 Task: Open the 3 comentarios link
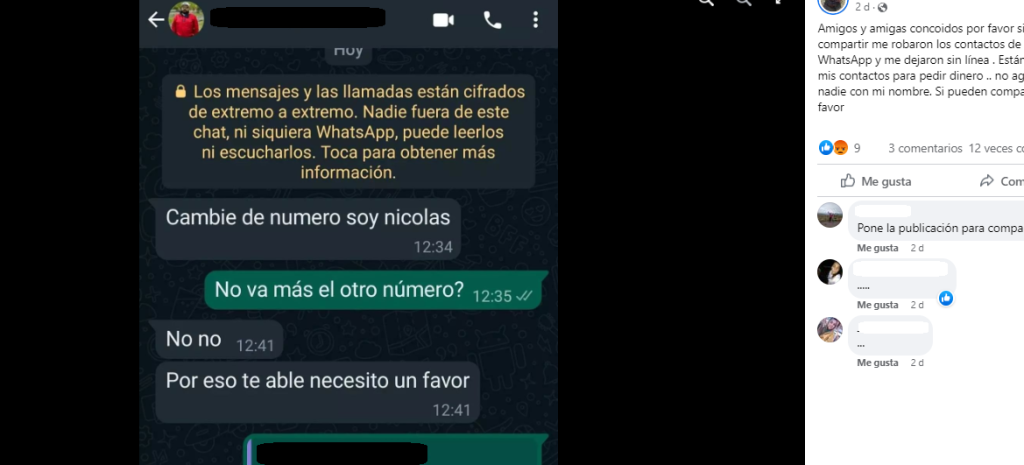925,148
